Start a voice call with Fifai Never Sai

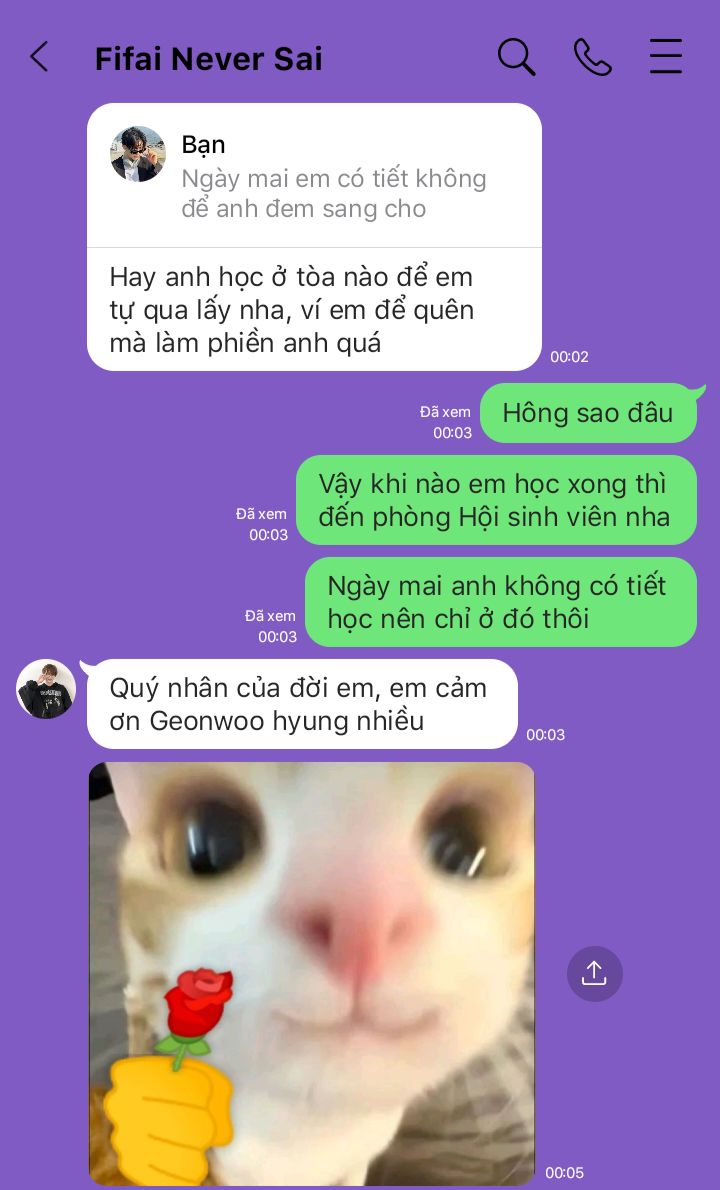(592, 57)
